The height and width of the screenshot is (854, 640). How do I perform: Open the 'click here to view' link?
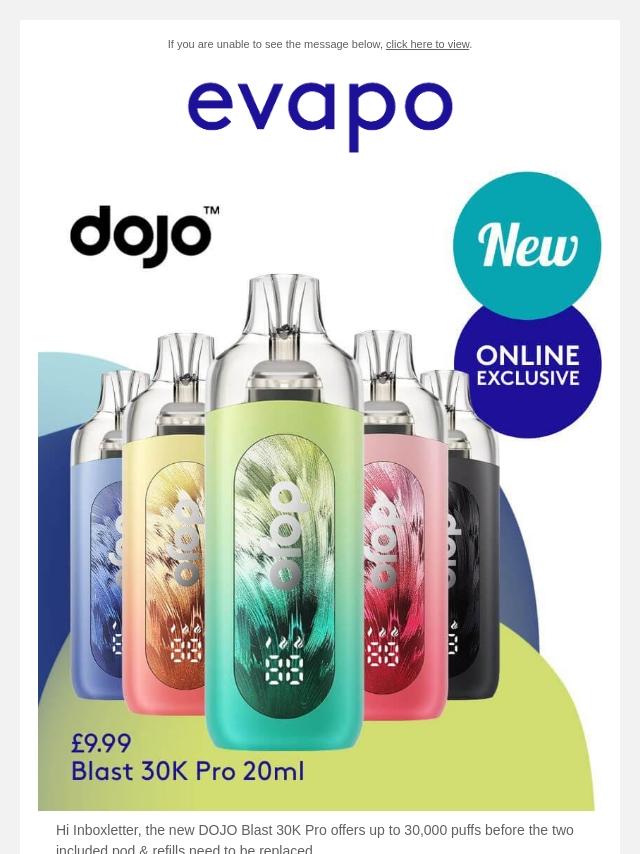tap(428, 45)
